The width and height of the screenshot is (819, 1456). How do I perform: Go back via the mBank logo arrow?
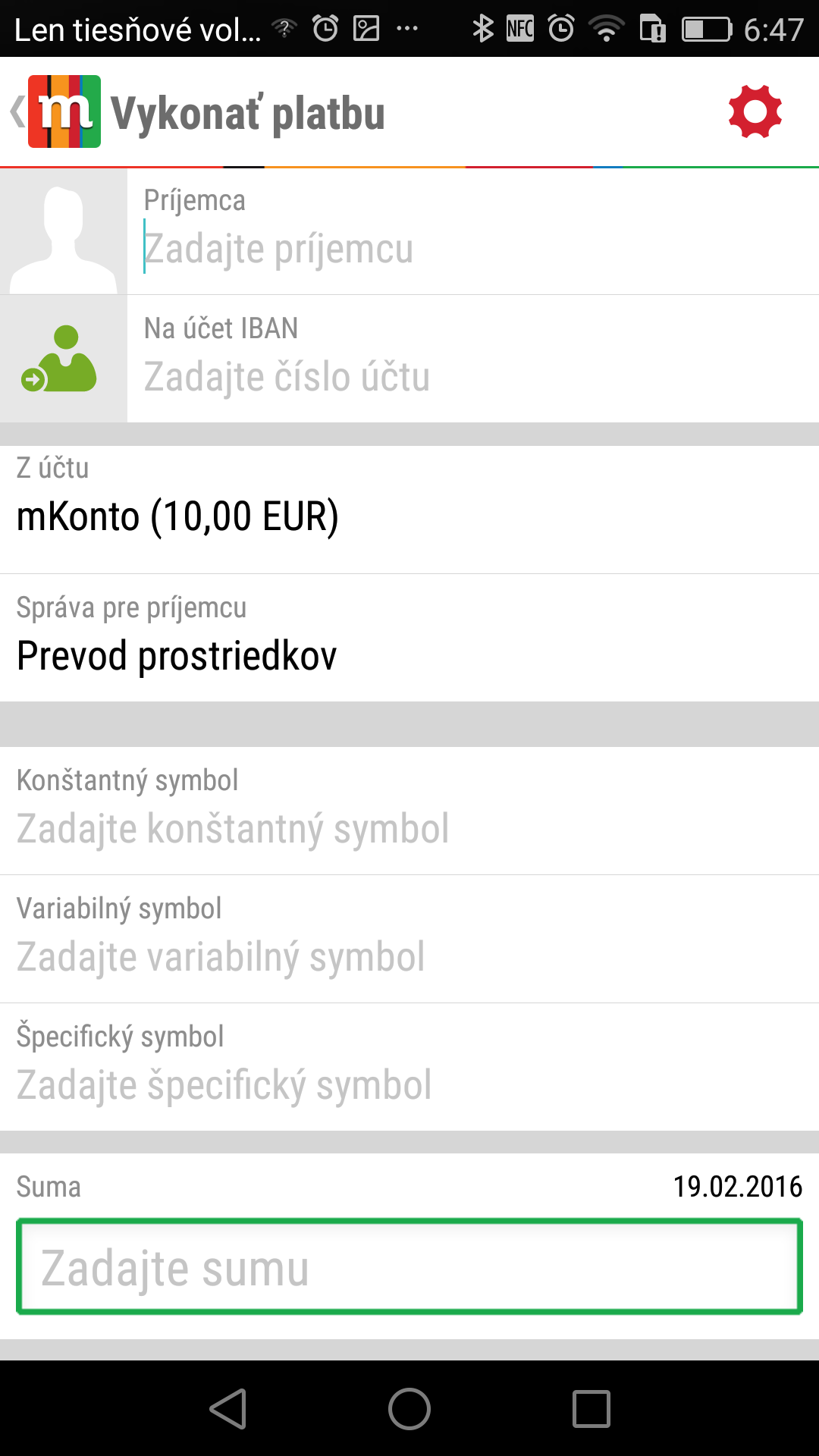click(55, 112)
